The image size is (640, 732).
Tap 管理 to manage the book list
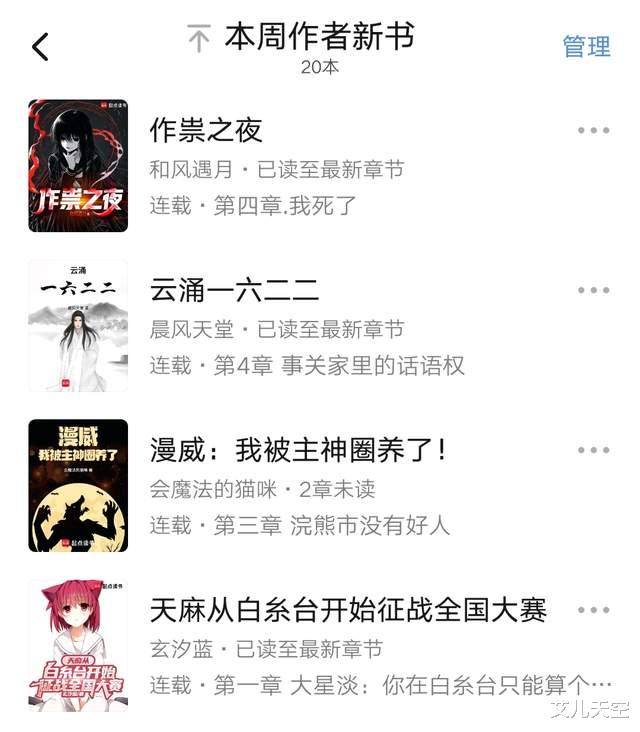(x=586, y=46)
